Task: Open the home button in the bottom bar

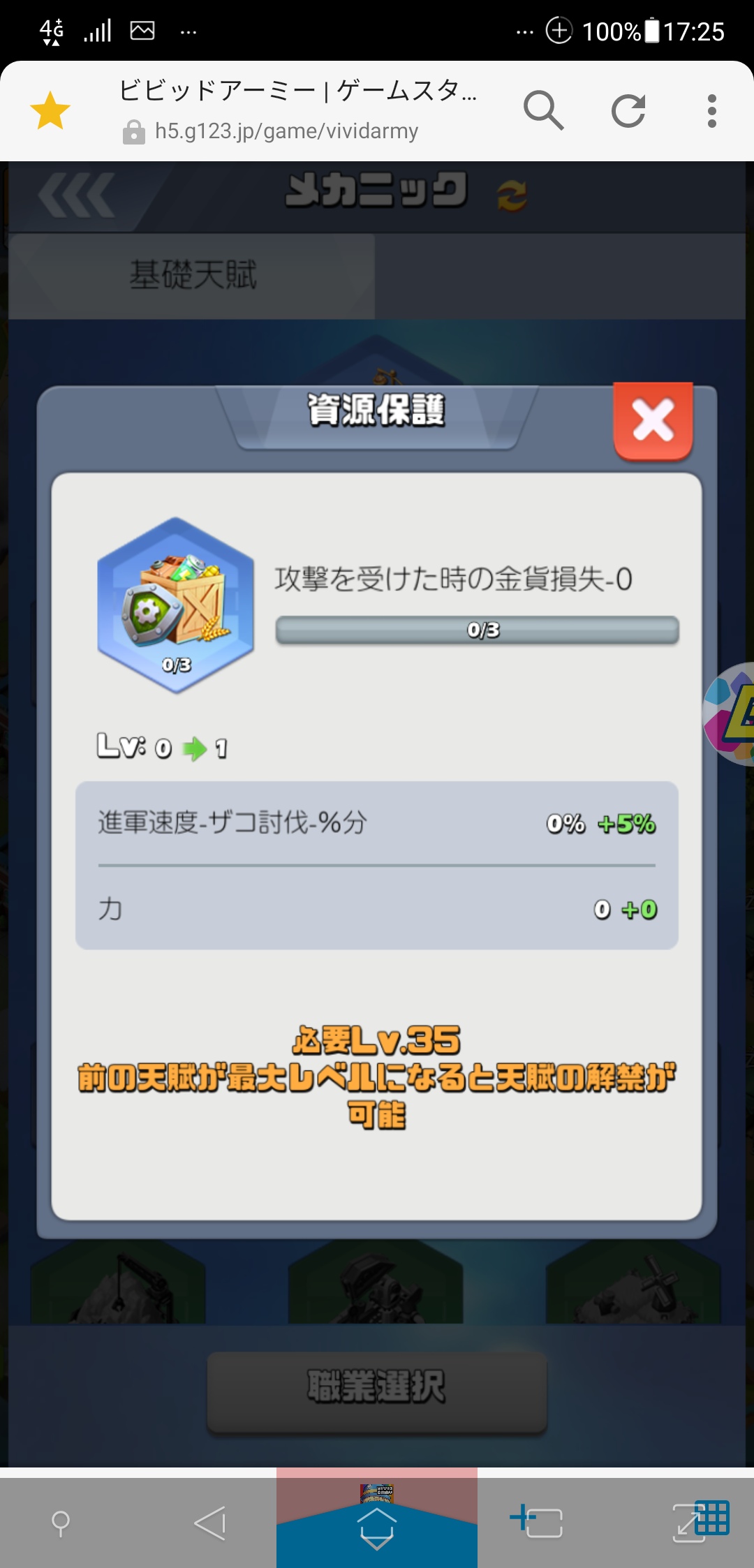Action: 377,1528
